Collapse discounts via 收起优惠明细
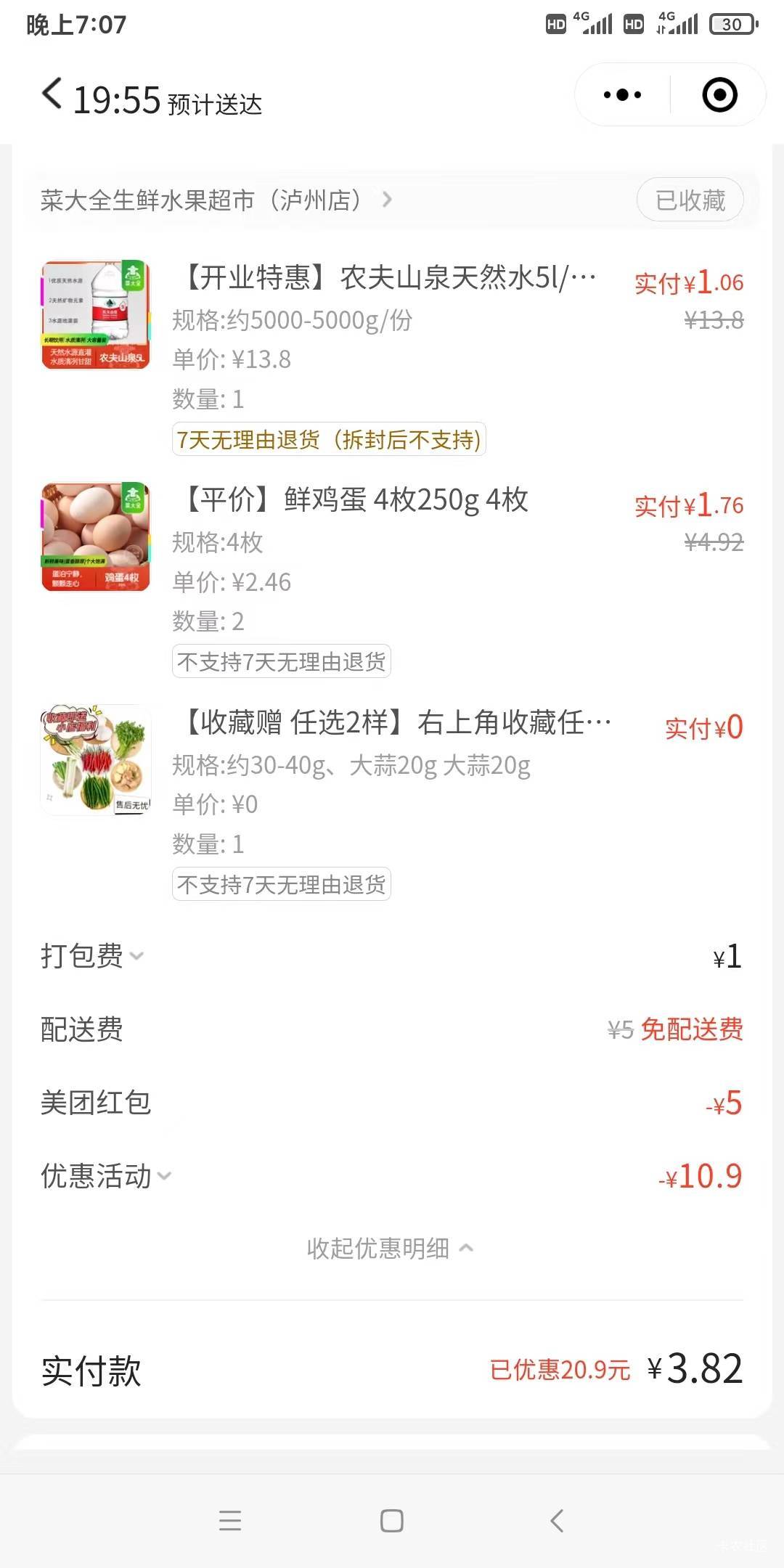784x1568 pixels. (x=391, y=1249)
